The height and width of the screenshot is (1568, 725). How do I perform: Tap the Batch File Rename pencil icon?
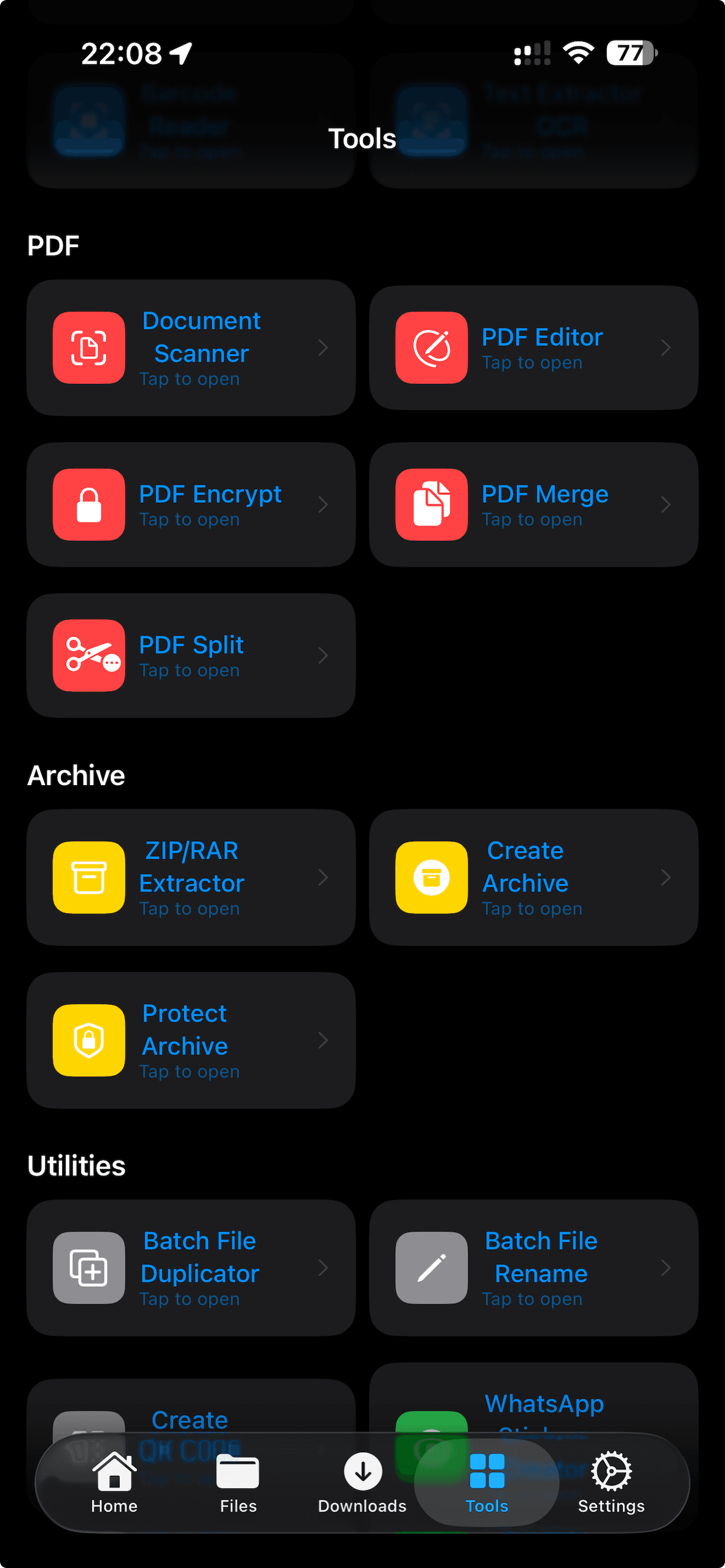point(431,1268)
